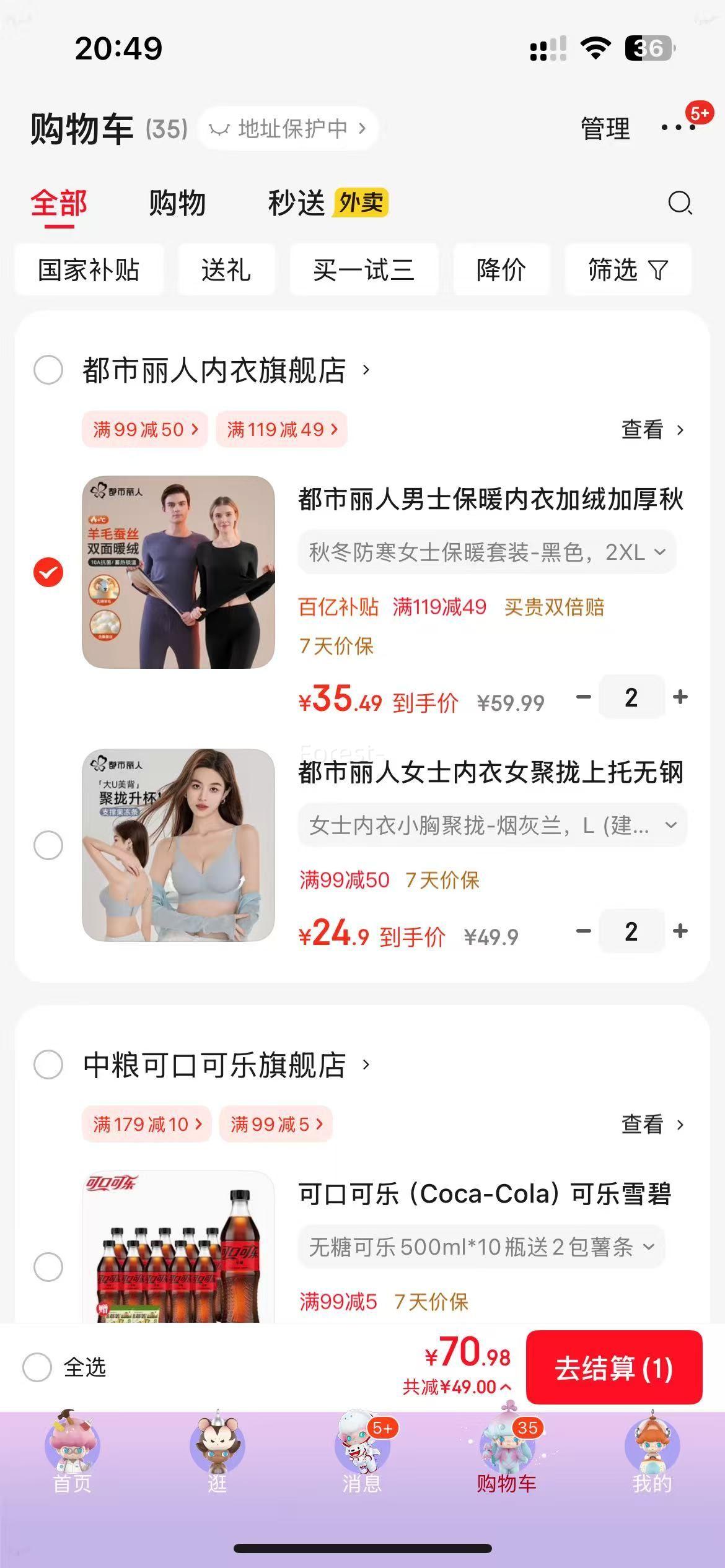Select the 都市丽人 bra product

[x=47, y=845]
